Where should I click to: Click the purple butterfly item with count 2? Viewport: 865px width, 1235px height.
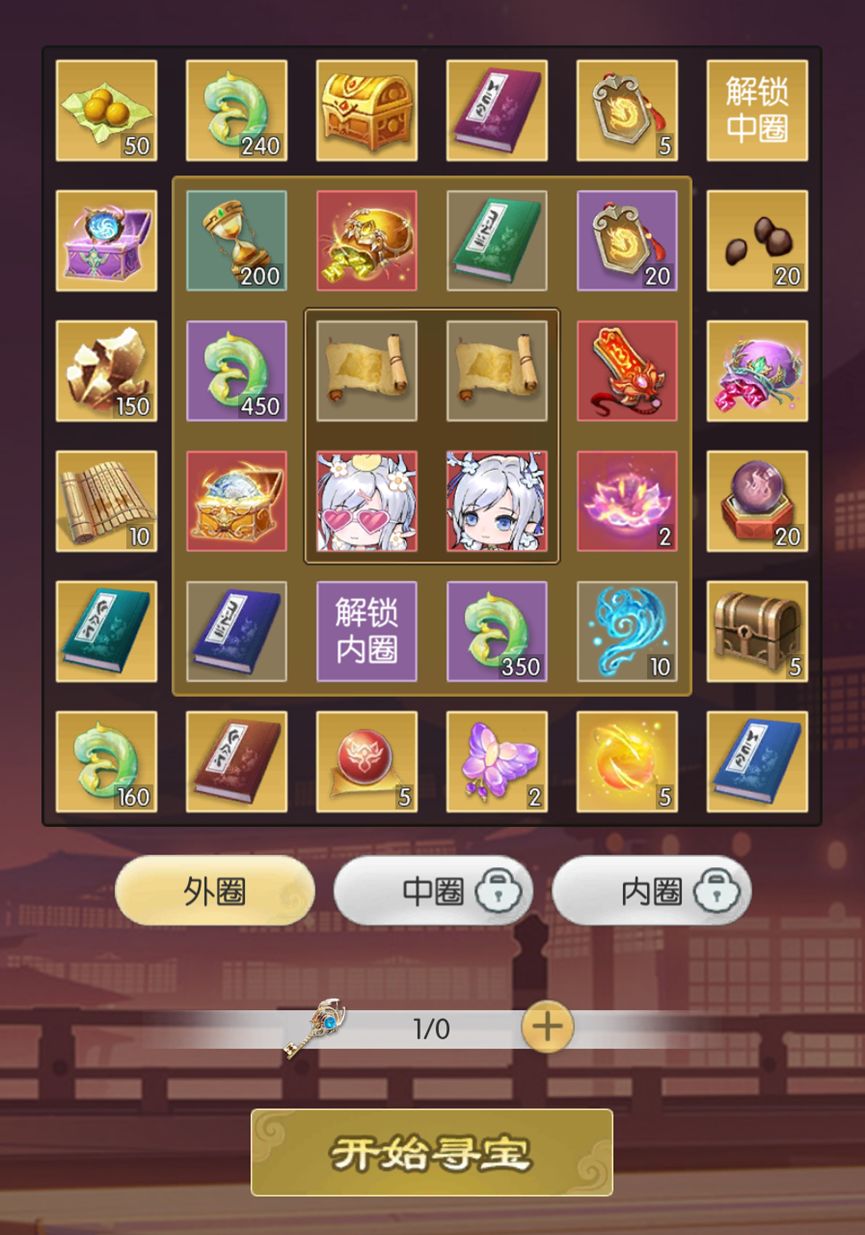(497, 761)
